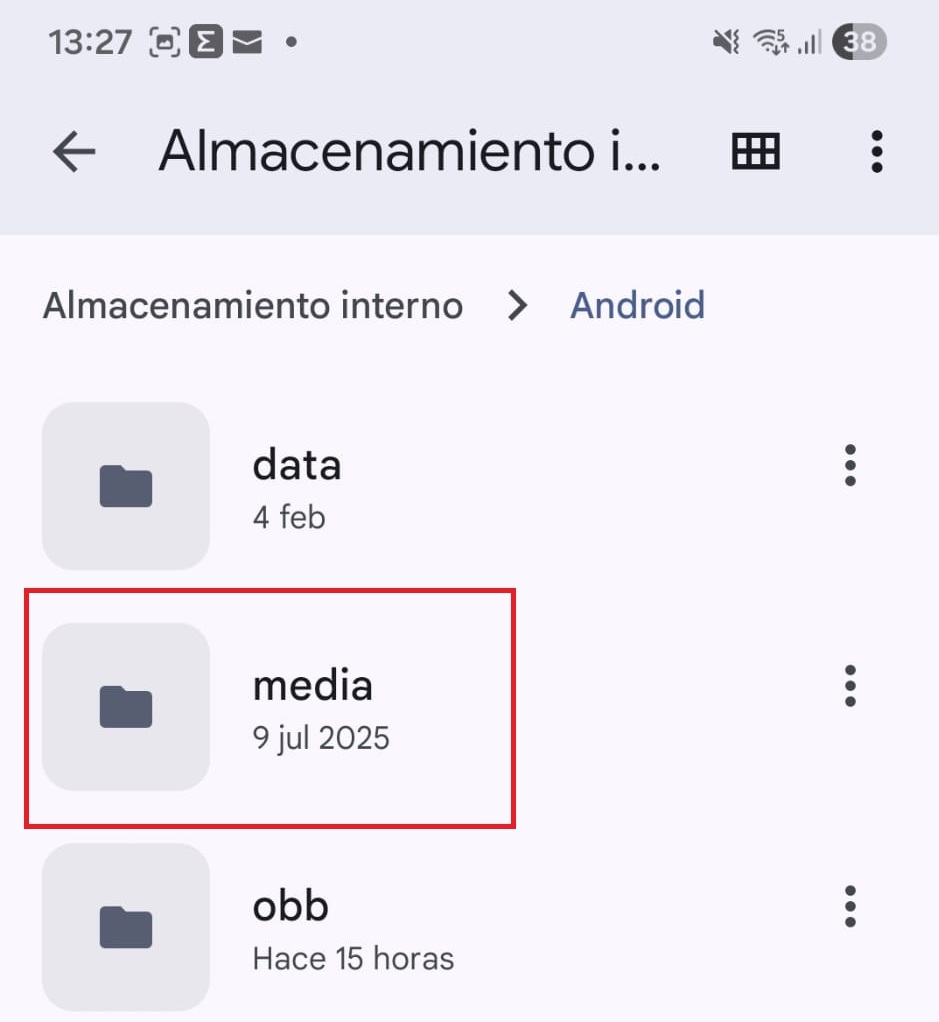939x1022 pixels.
Task: Tap the mobile signal bars indicator
Action: [806, 41]
